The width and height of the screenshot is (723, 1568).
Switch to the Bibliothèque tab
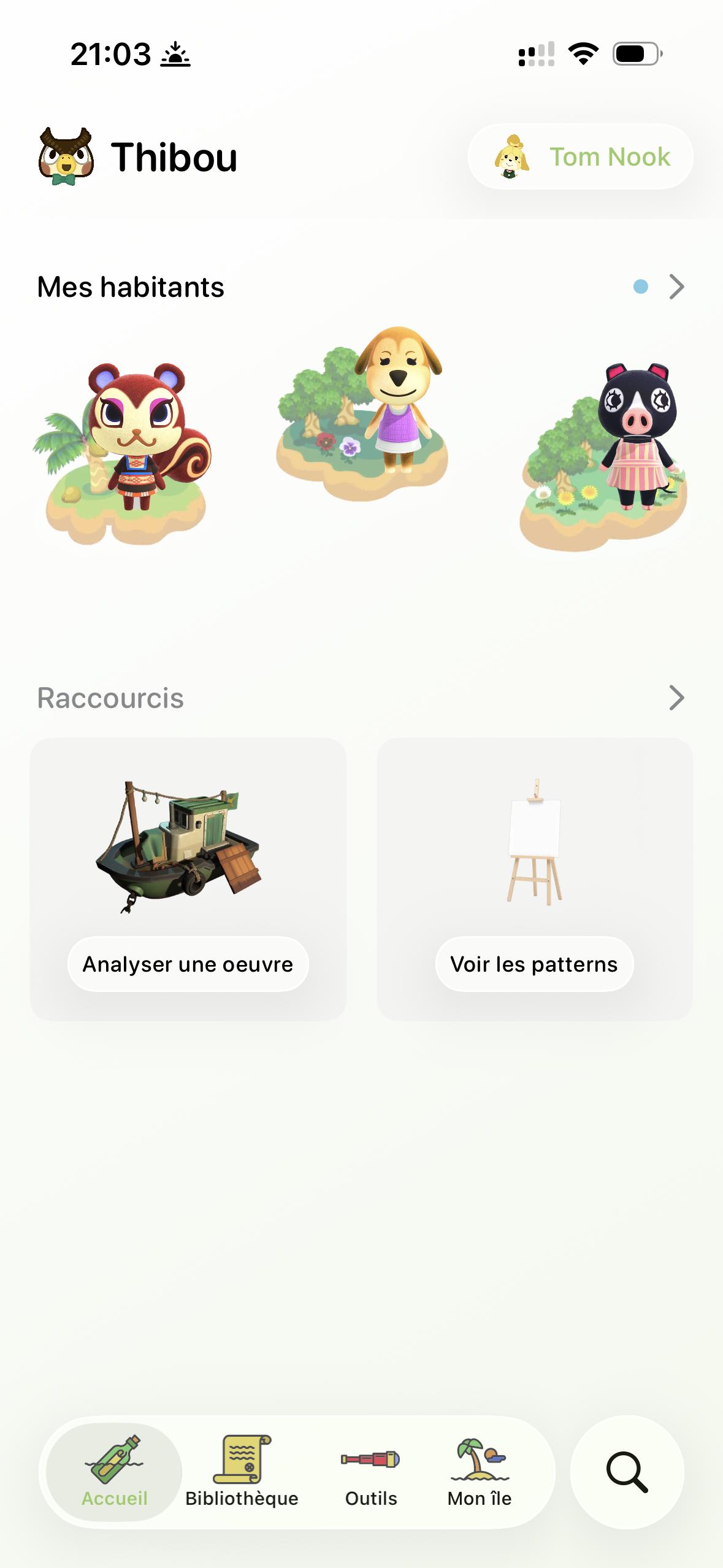[242, 1472]
